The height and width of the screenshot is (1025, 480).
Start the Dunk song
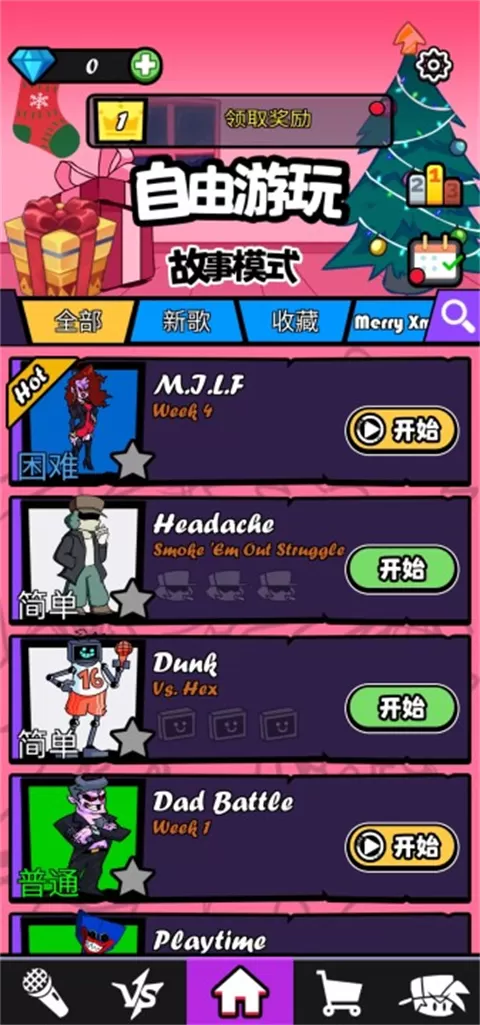[x=402, y=709]
